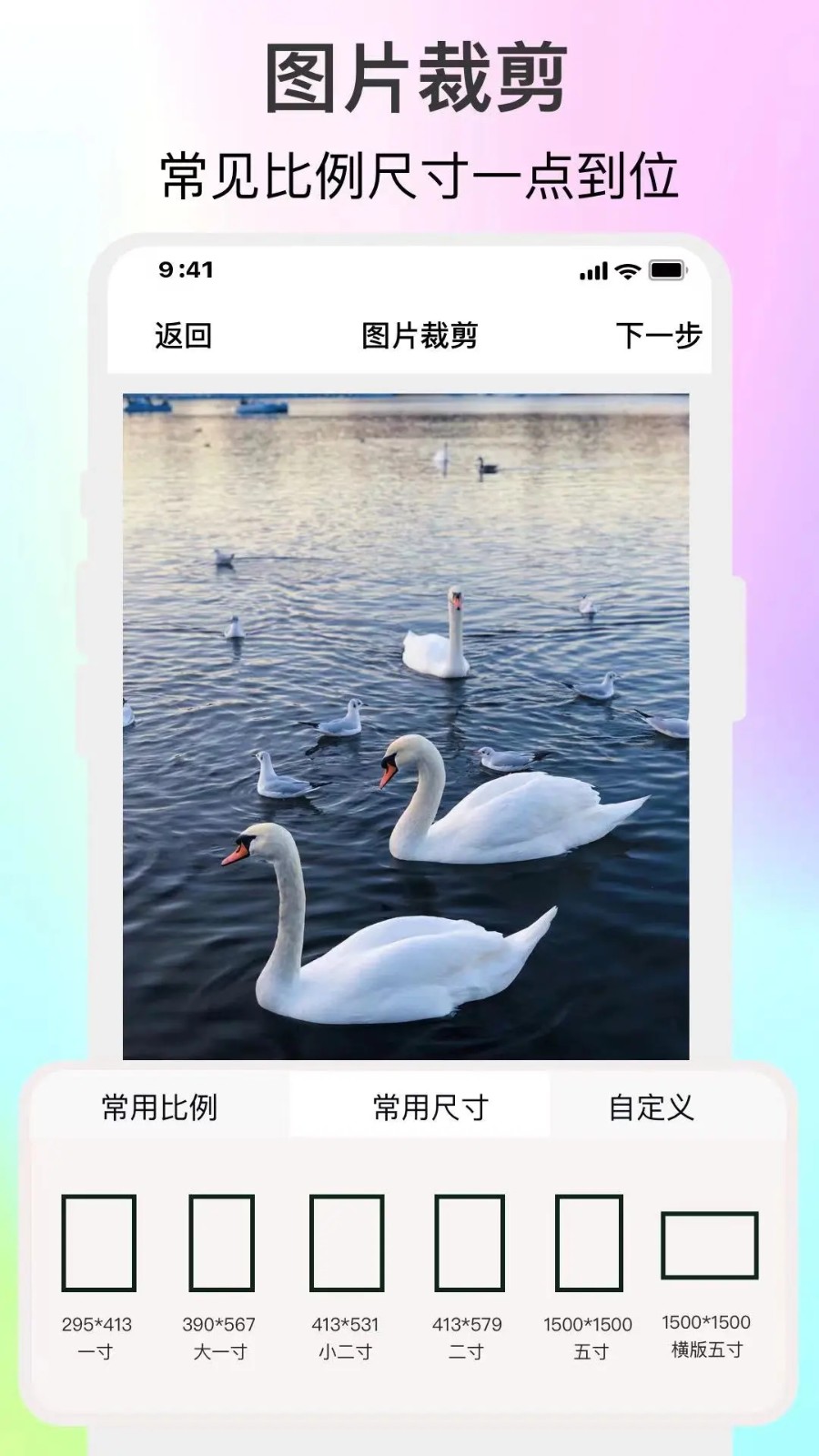This screenshot has height=1456, width=819.
Task: Tap the Wi-Fi icon in the status bar
Action: [624, 269]
